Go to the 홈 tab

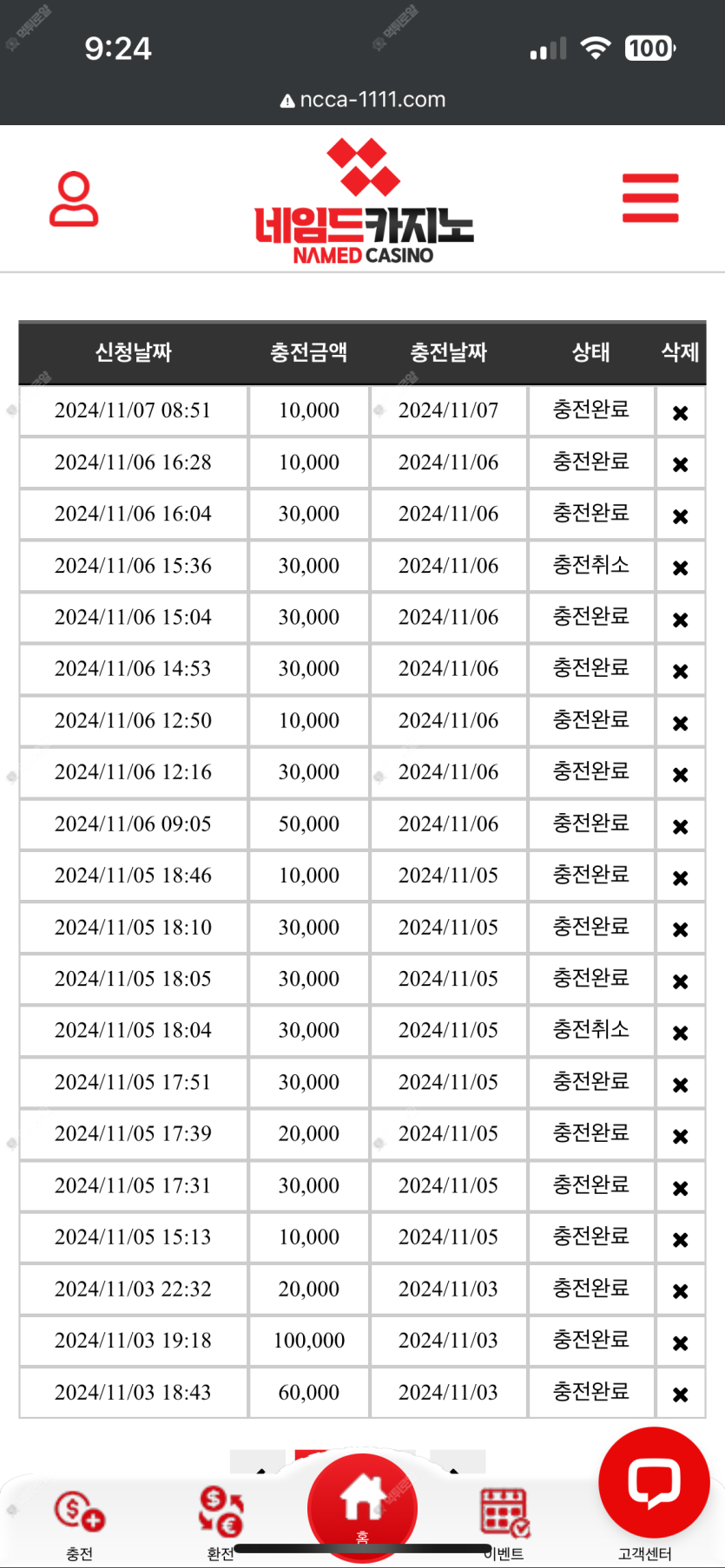click(363, 1510)
